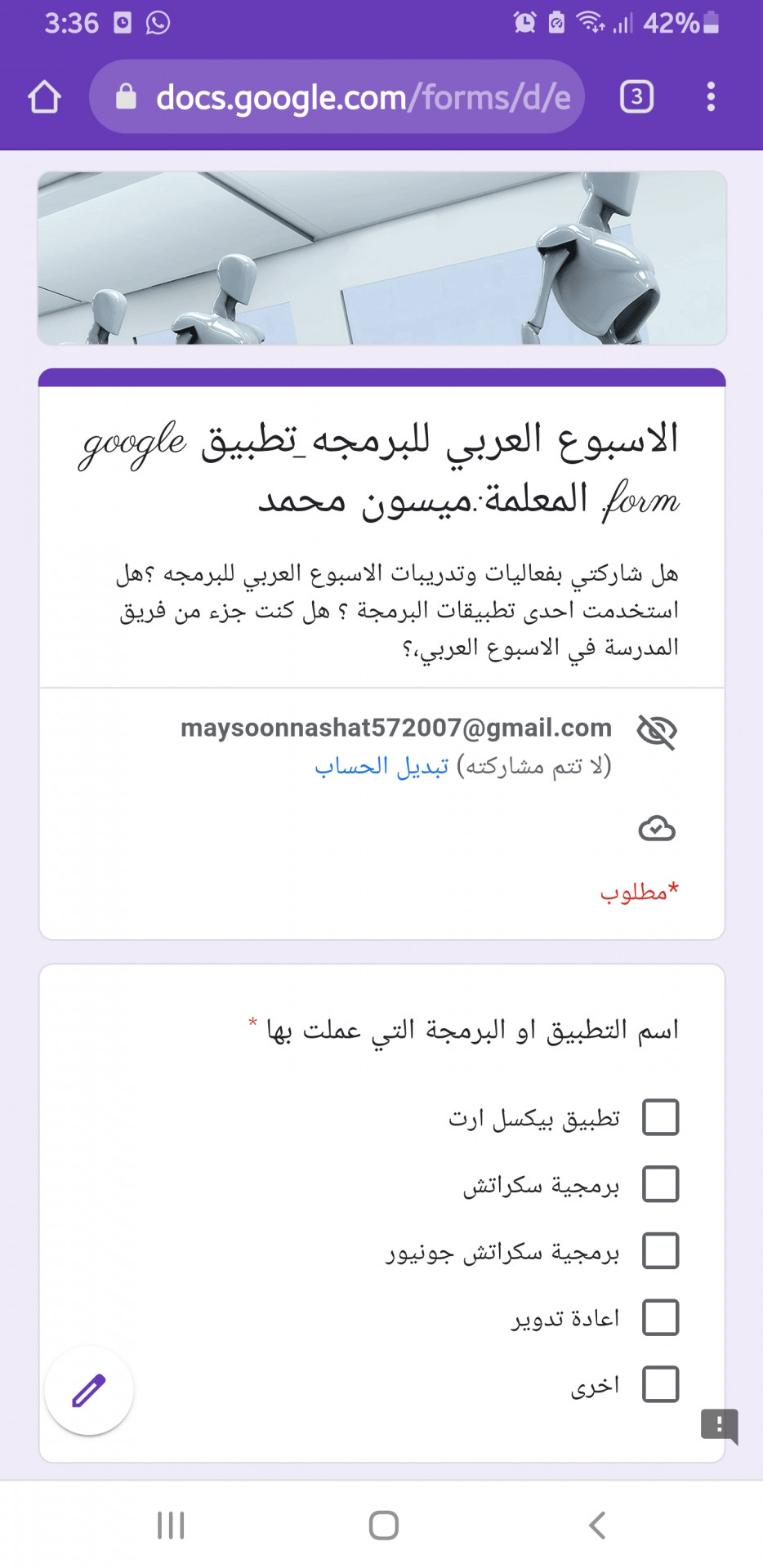The height and width of the screenshot is (1568, 763).
Task: Tap the system back button
Action: coord(597,1525)
